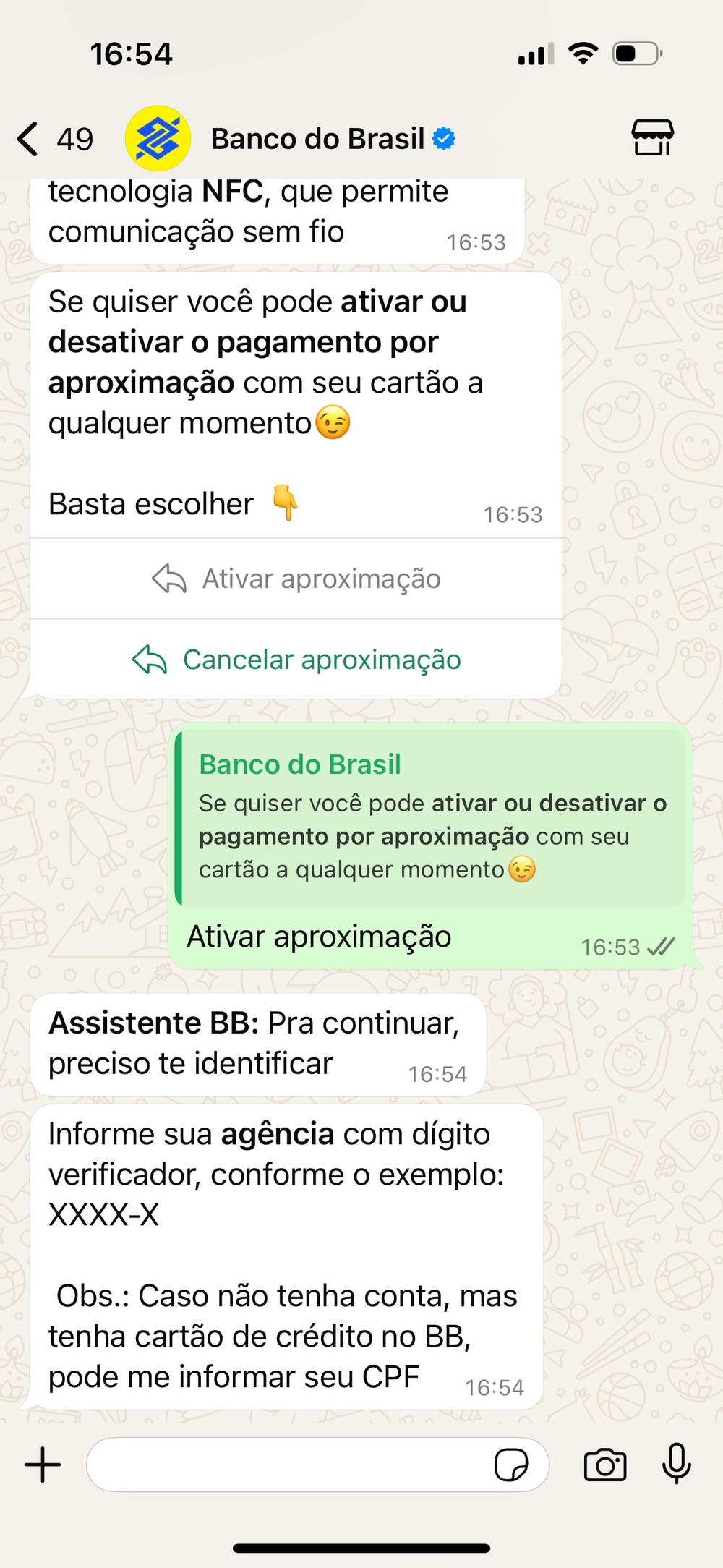Jump to the quoted Banco do Brasil message

point(431,817)
